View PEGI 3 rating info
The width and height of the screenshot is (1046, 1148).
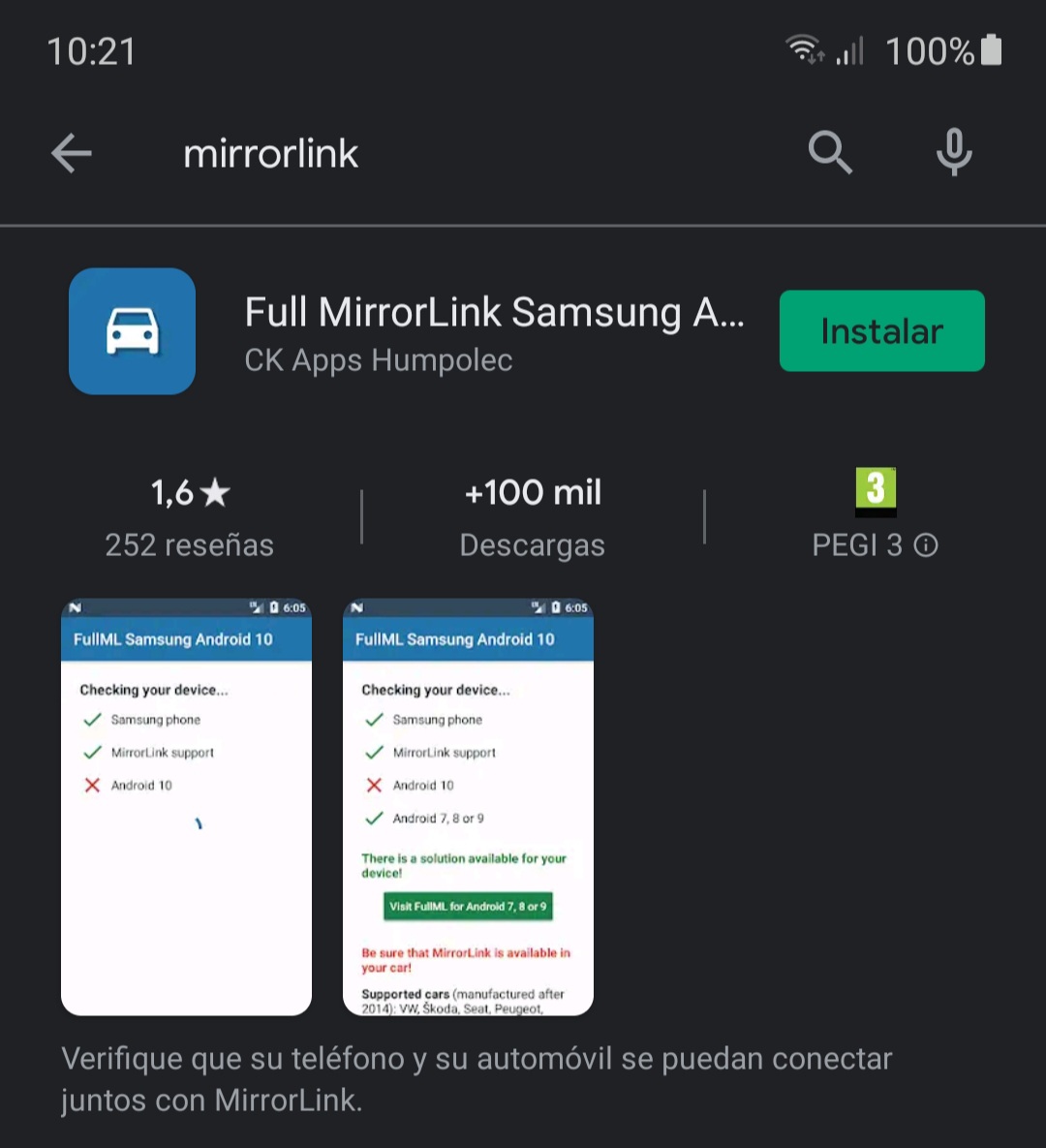click(x=926, y=545)
